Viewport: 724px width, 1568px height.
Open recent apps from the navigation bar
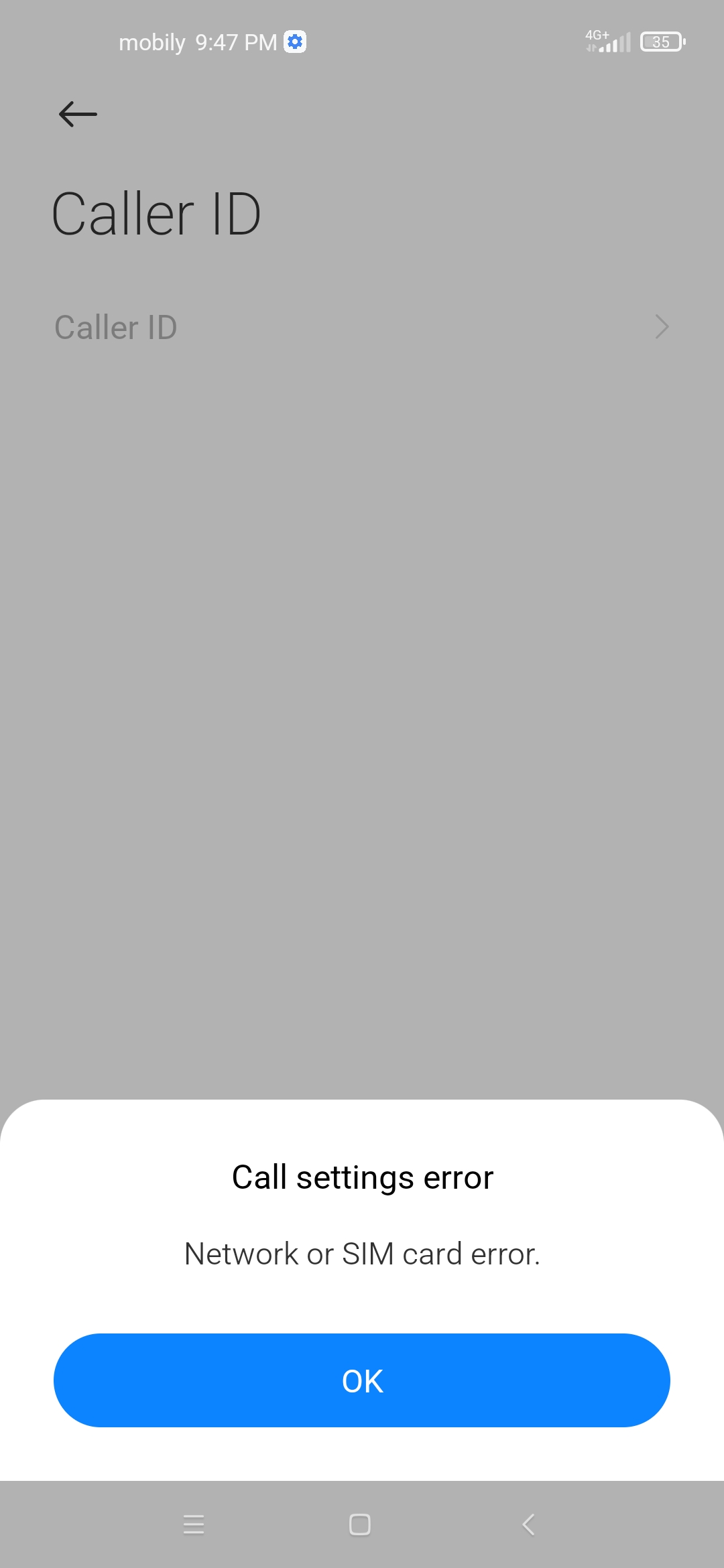(x=194, y=1524)
